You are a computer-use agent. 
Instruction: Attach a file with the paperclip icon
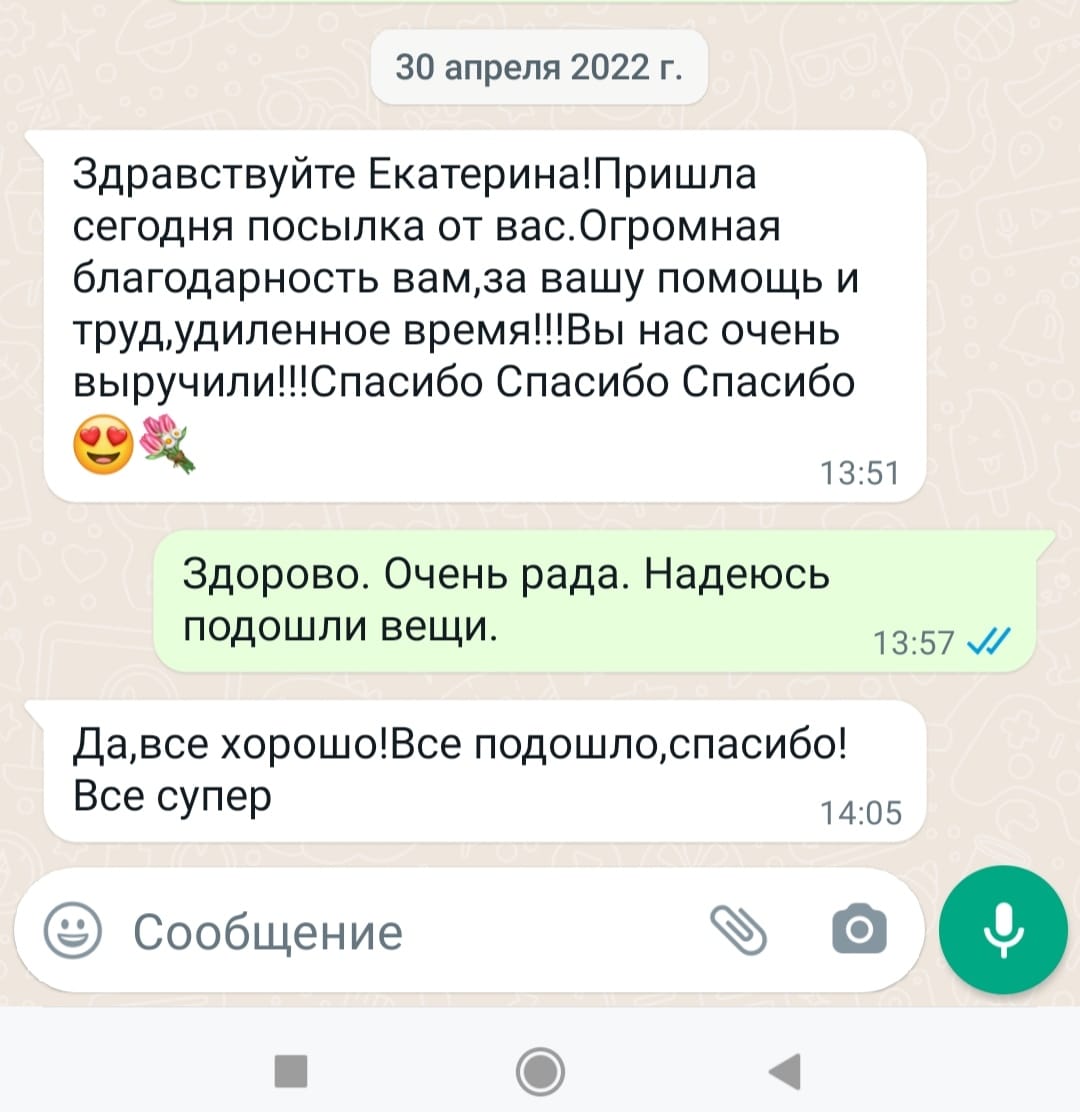click(737, 930)
